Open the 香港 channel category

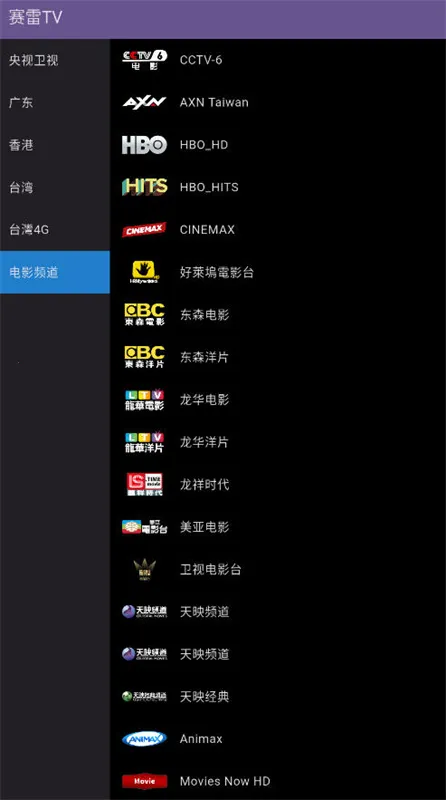point(55,145)
